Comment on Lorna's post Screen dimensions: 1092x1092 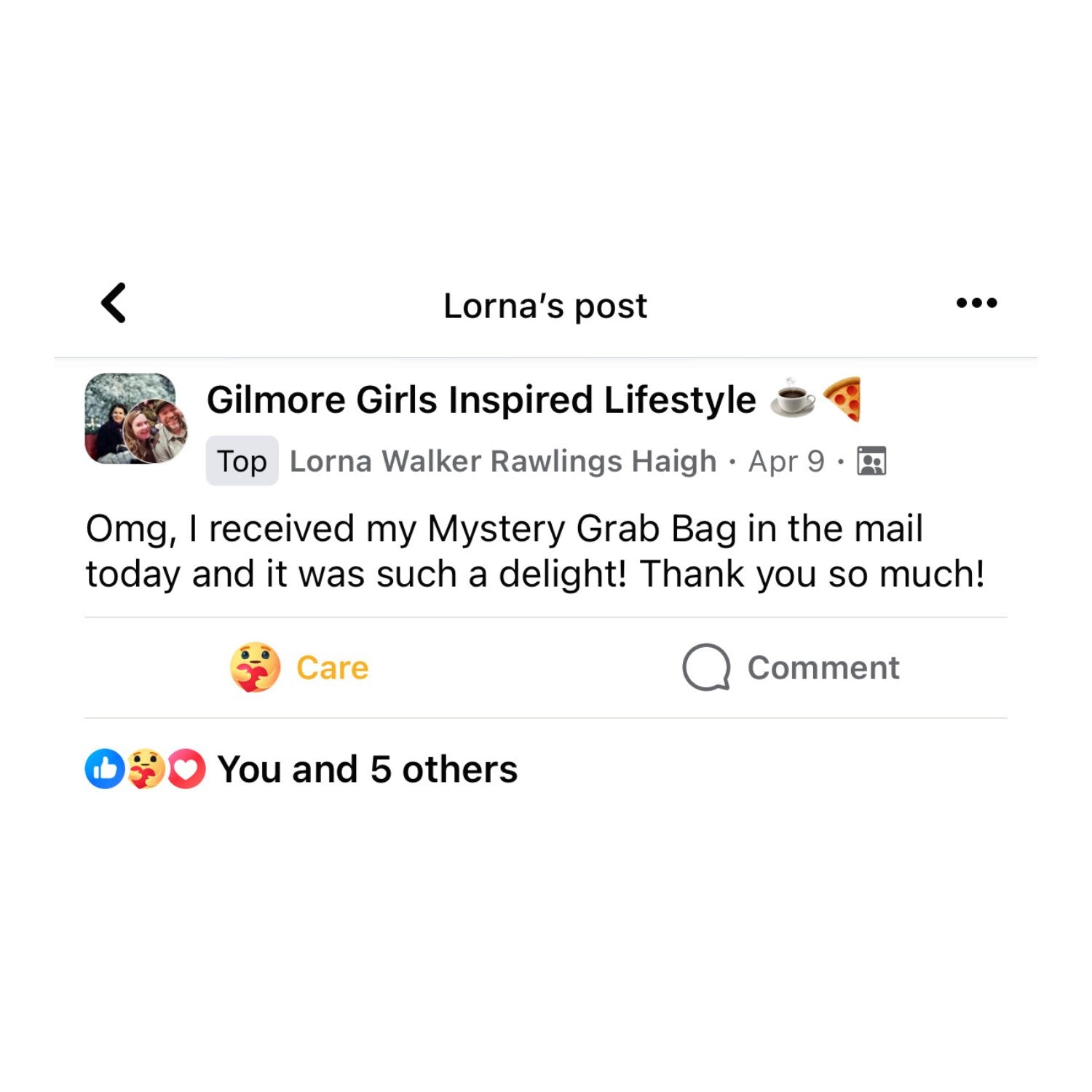pyautogui.click(x=791, y=668)
